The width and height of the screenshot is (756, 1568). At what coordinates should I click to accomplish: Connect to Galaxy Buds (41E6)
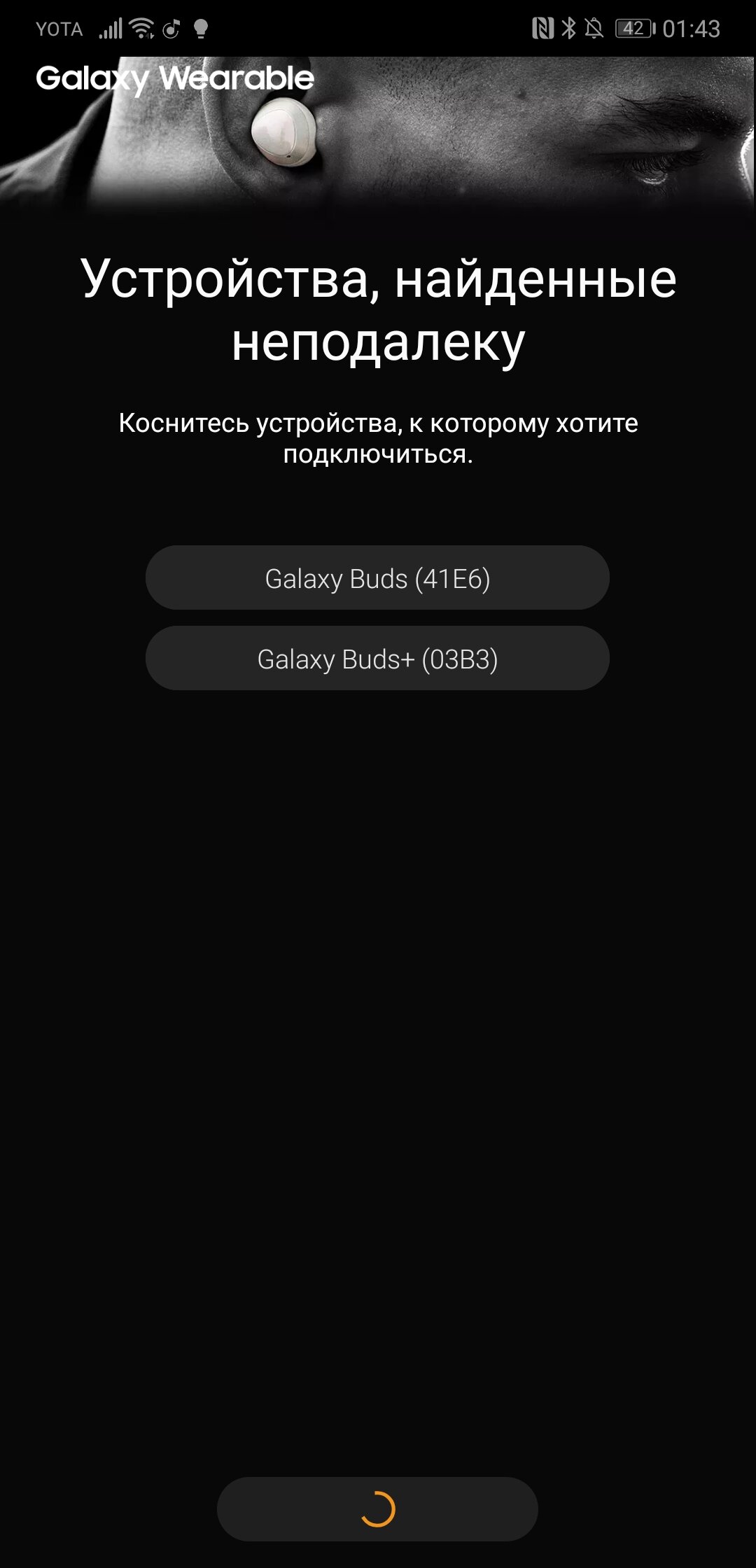[x=377, y=578]
